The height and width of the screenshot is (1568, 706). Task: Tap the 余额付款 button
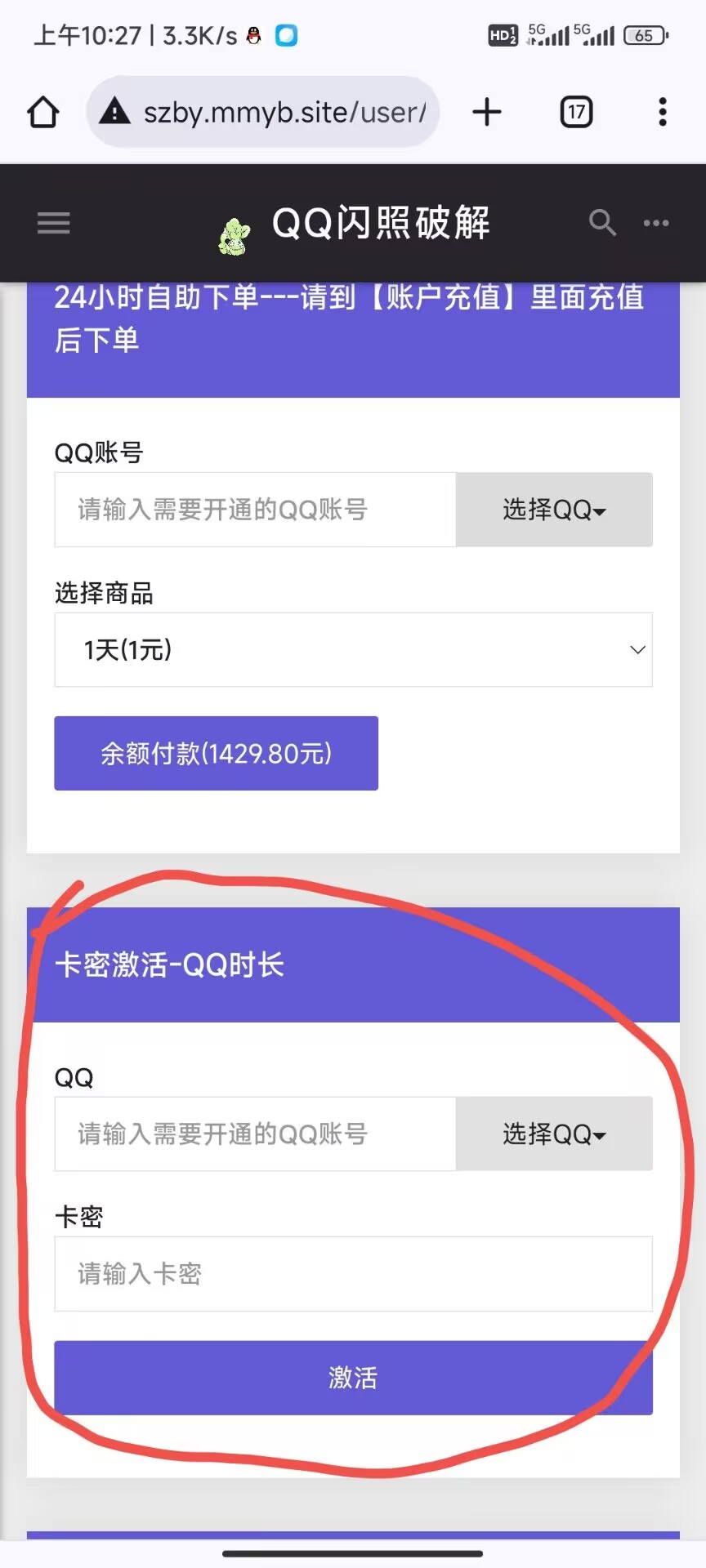(216, 753)
